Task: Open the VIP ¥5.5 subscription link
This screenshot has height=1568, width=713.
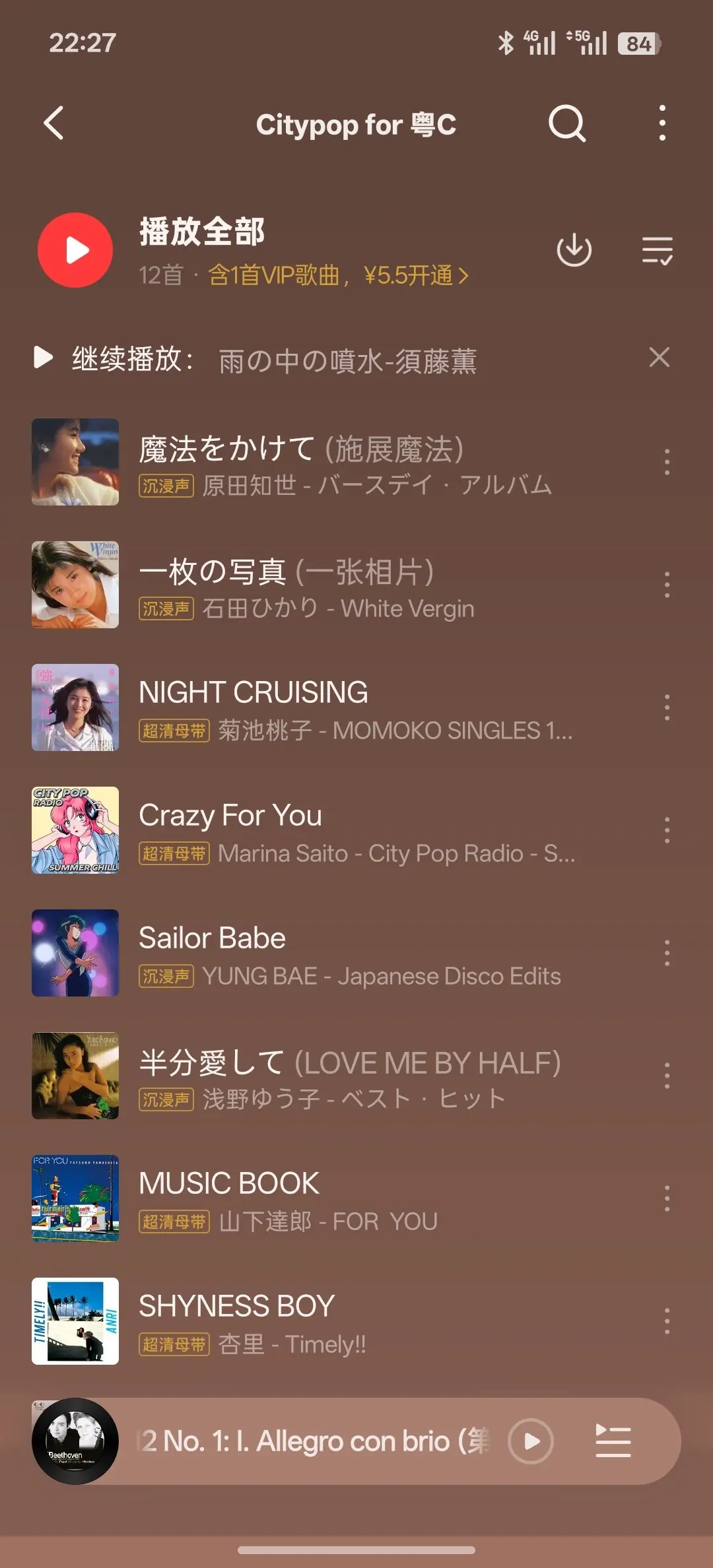Action: 338,275
